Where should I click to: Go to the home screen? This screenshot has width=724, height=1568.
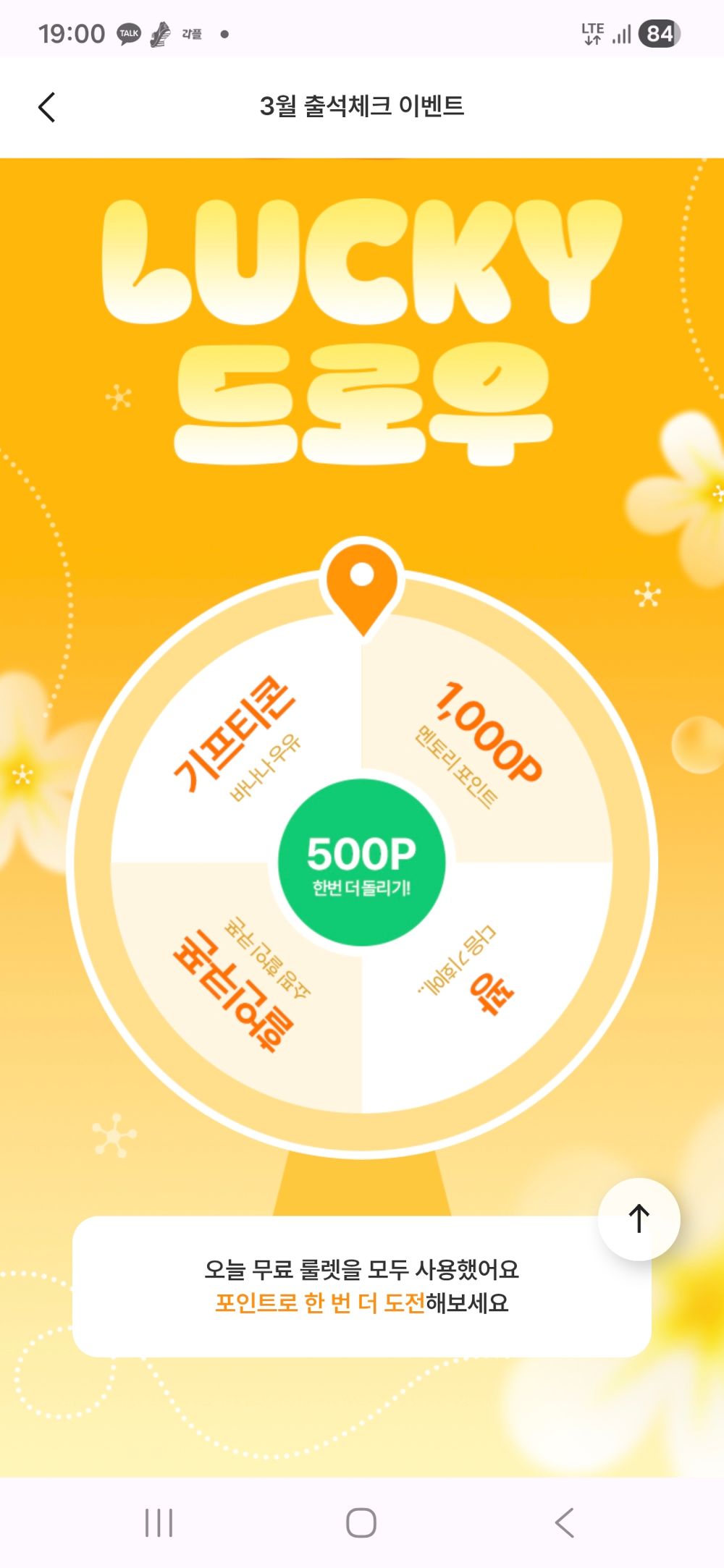pyautogui.click(x=361, y=1522)
